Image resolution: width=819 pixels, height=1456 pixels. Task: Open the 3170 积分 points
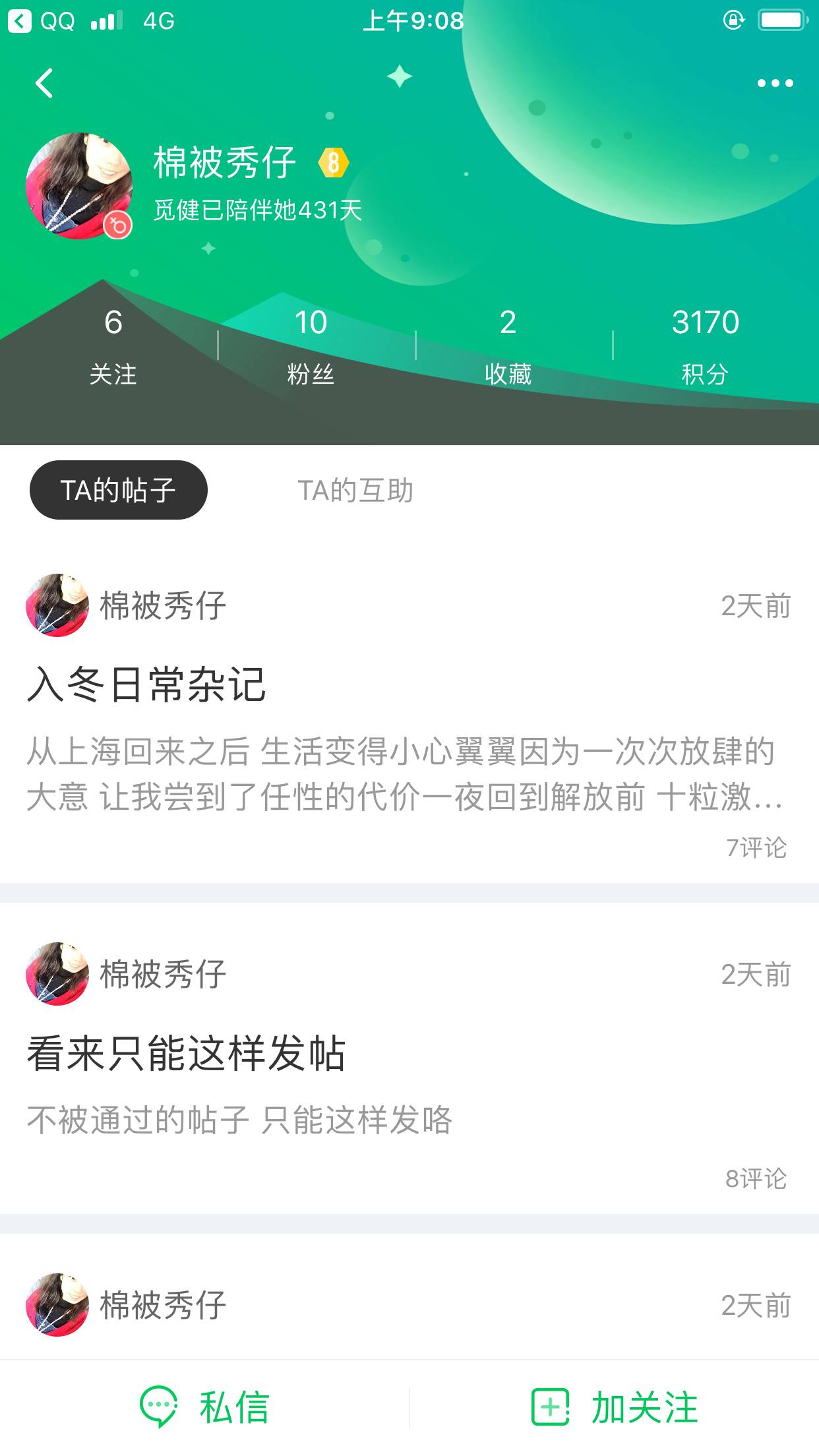[705, 346]
